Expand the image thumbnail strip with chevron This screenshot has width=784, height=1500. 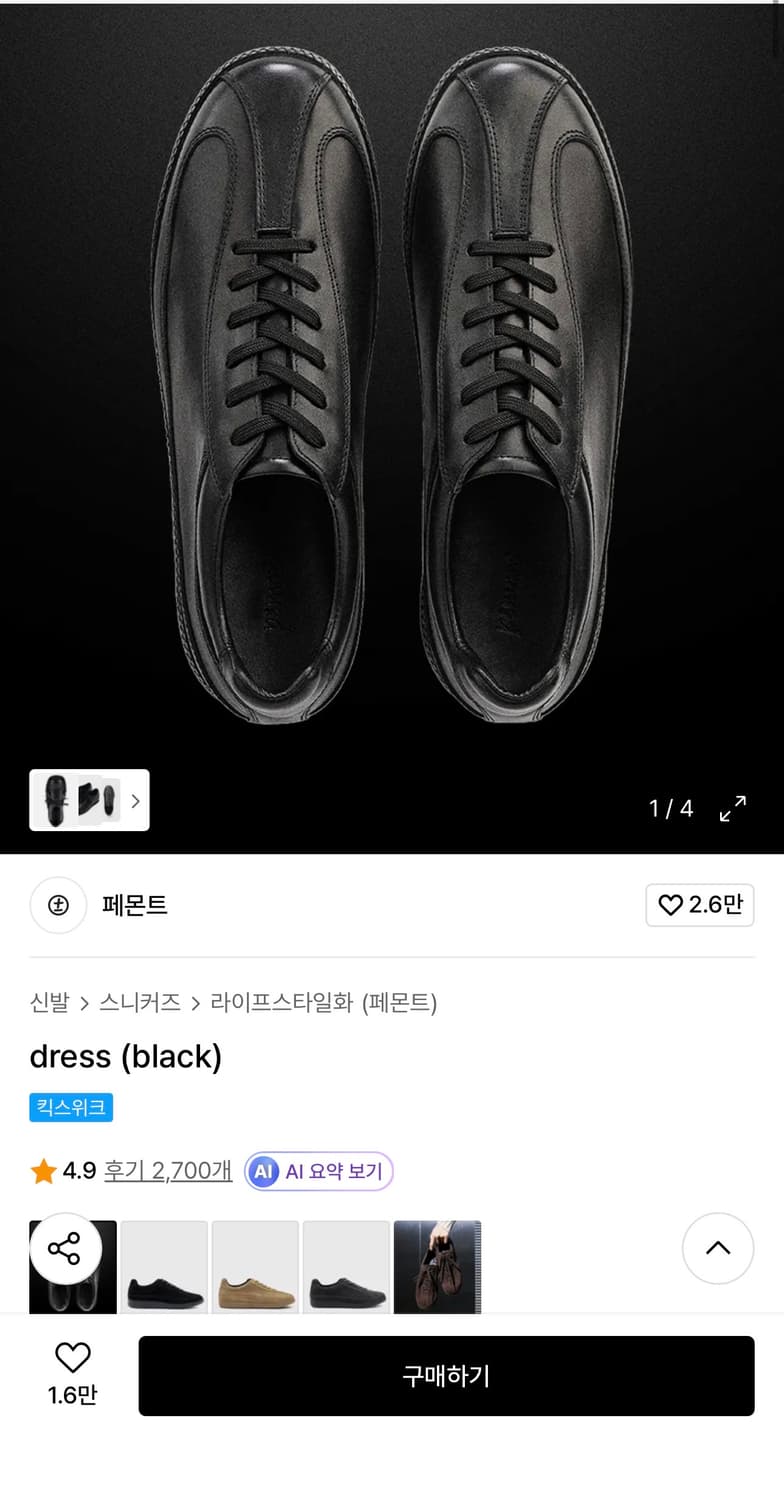click(x=134, y=800)
